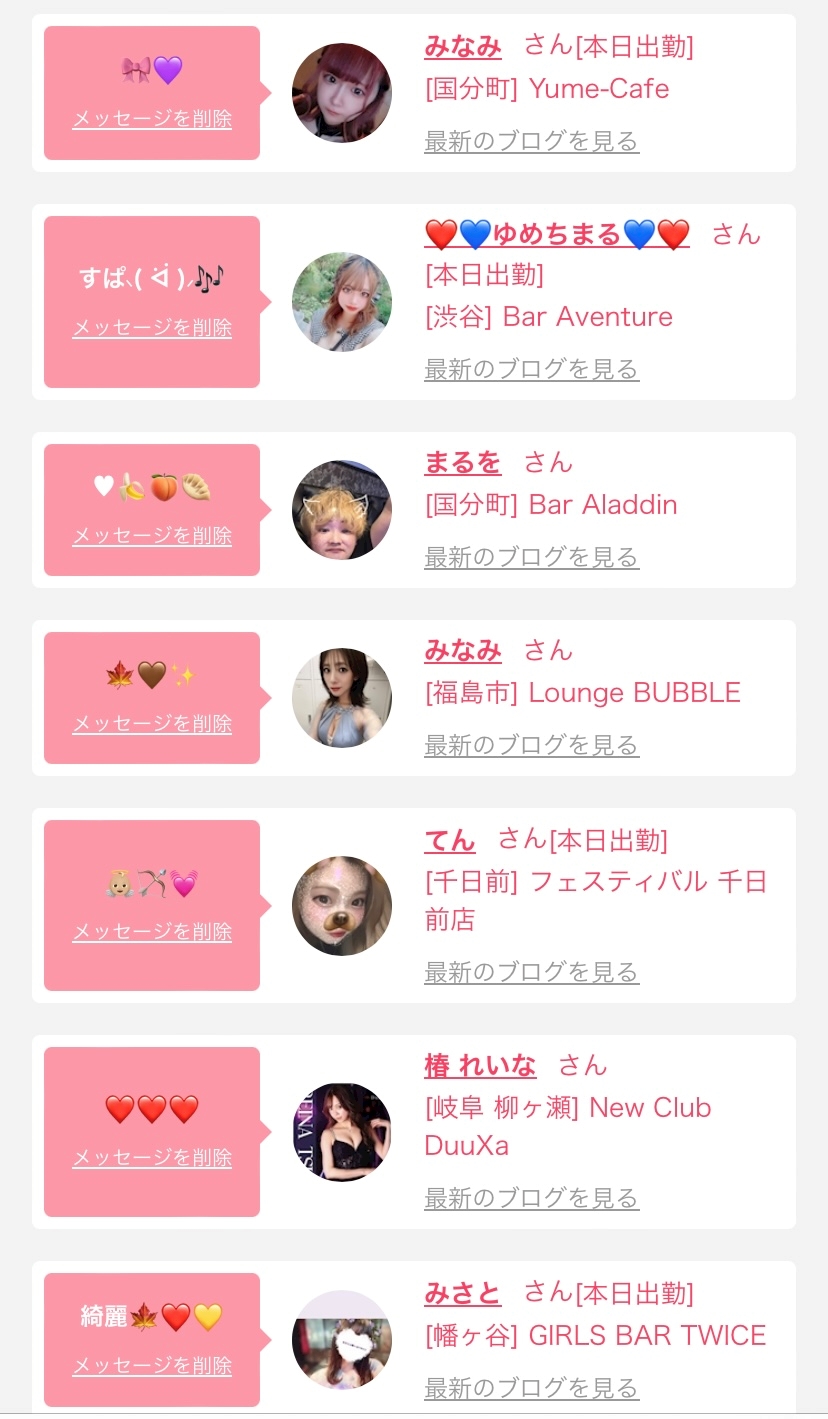The width and height of the screenshot is (828, 1419).
Task: Open 椿 れいな's profile name link
Action: pos(480,1066)
